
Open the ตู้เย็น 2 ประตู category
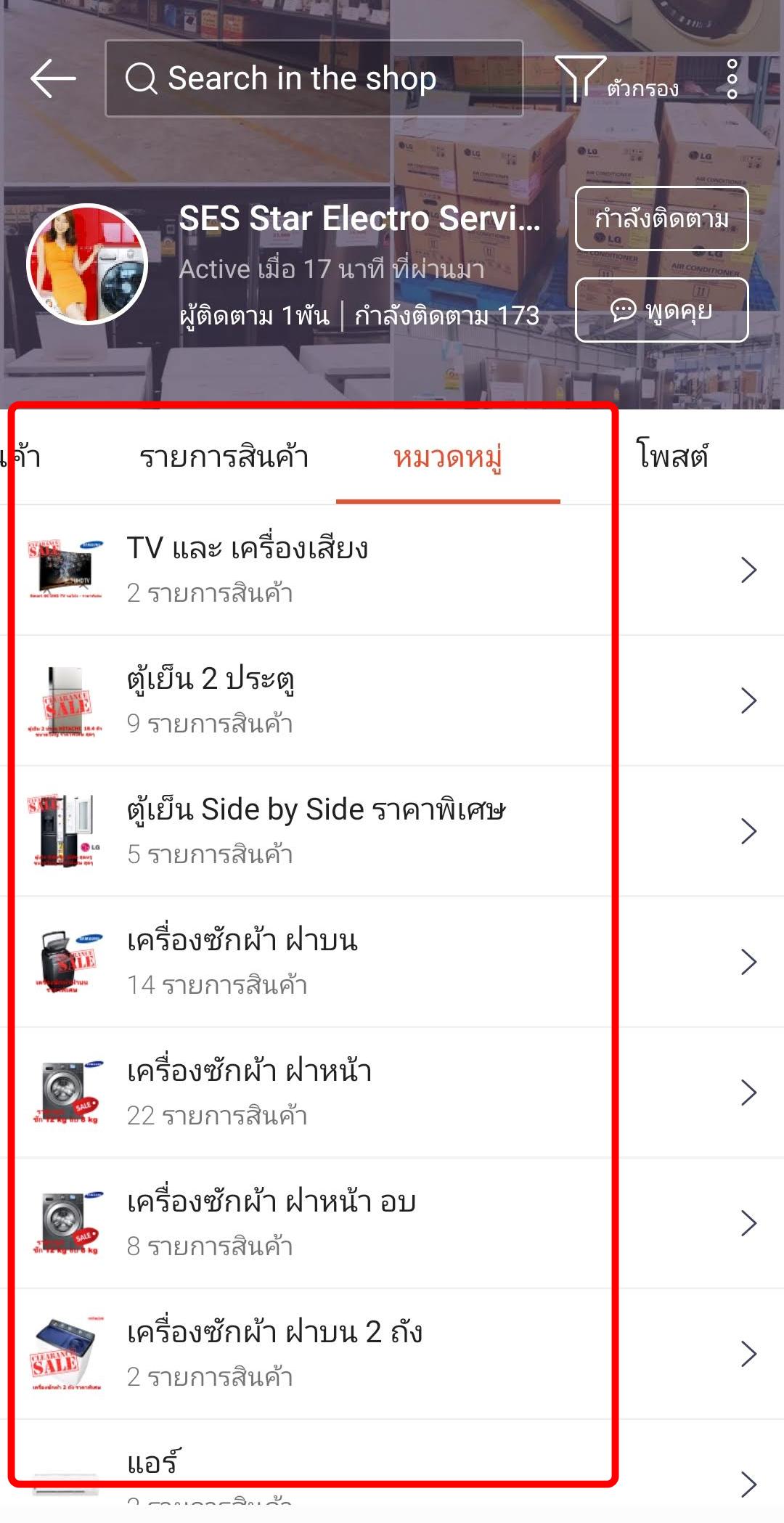[x=392, y=701]
